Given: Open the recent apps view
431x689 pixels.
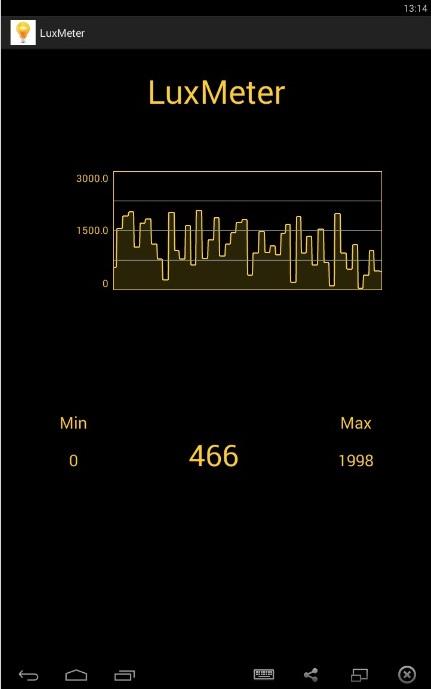Looking at the screenshot, I should [124, 674].
